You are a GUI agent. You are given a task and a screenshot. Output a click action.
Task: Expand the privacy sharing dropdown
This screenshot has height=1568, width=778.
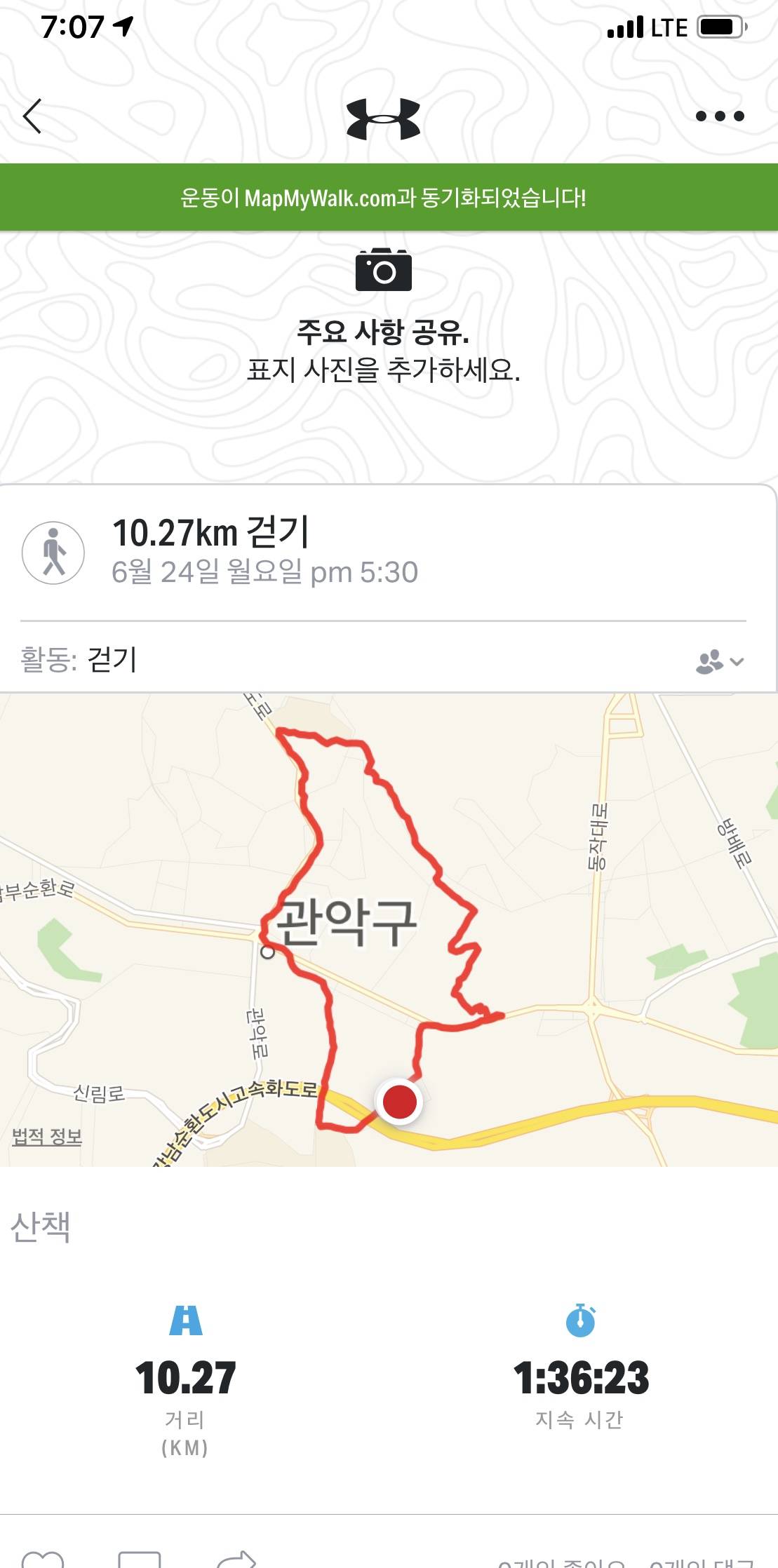tap(720, 661)
